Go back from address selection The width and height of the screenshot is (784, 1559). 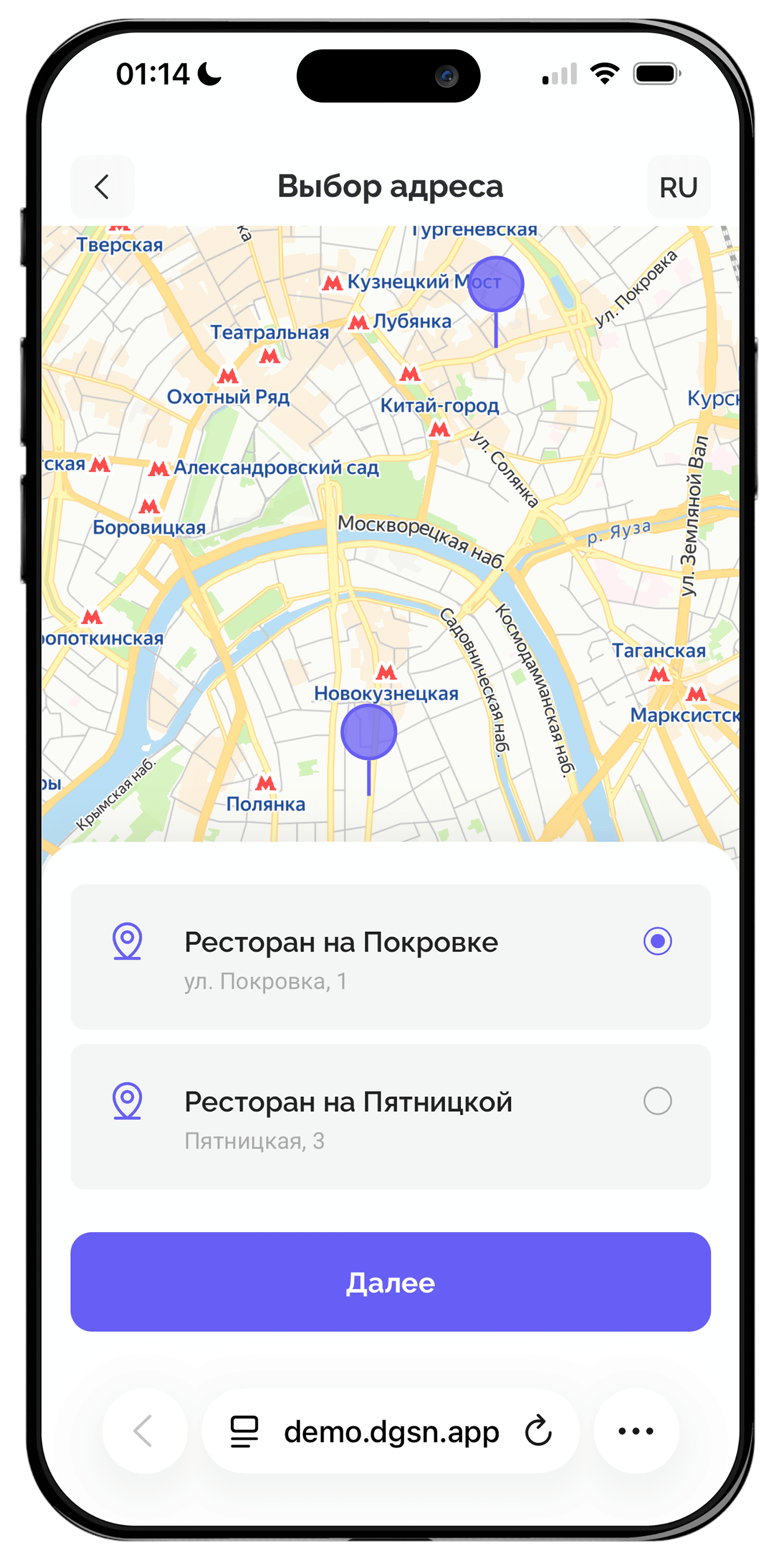click(x=102, y=187)
